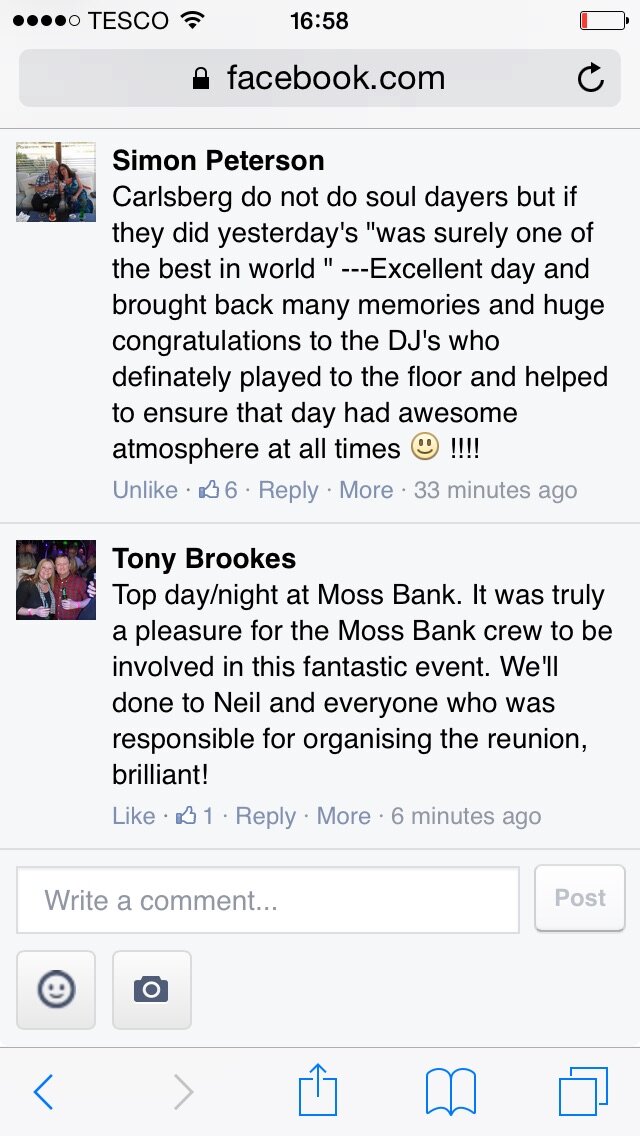Open Simon Peterson's profile via name
Viewport: 640px width, 1136px height.
(218, 160)
